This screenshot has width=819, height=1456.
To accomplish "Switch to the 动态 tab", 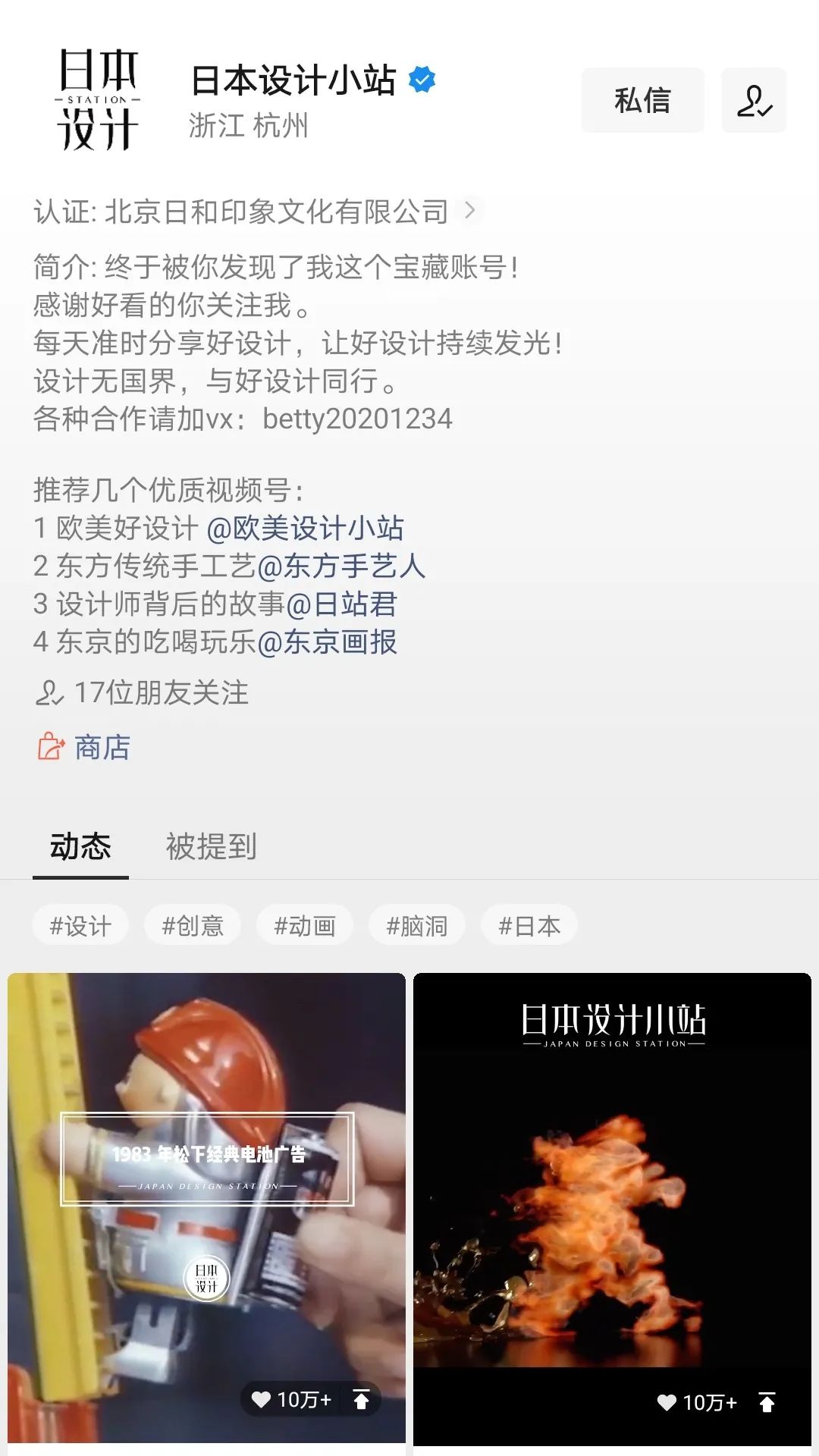I will [x=80, y=846].
